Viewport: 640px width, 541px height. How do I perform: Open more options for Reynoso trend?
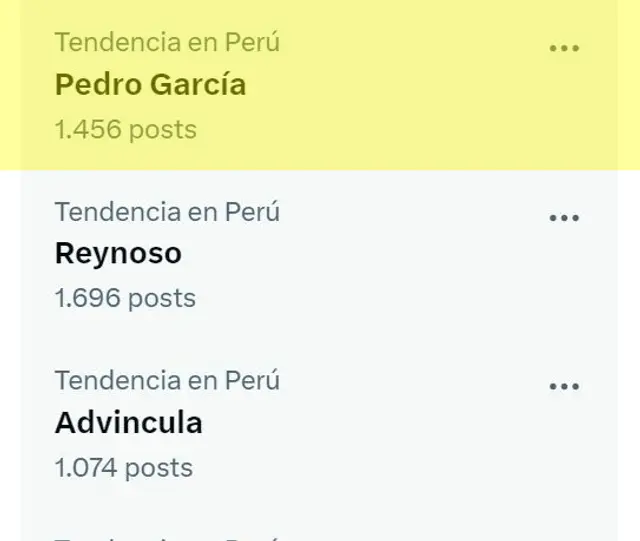[564, 217]
